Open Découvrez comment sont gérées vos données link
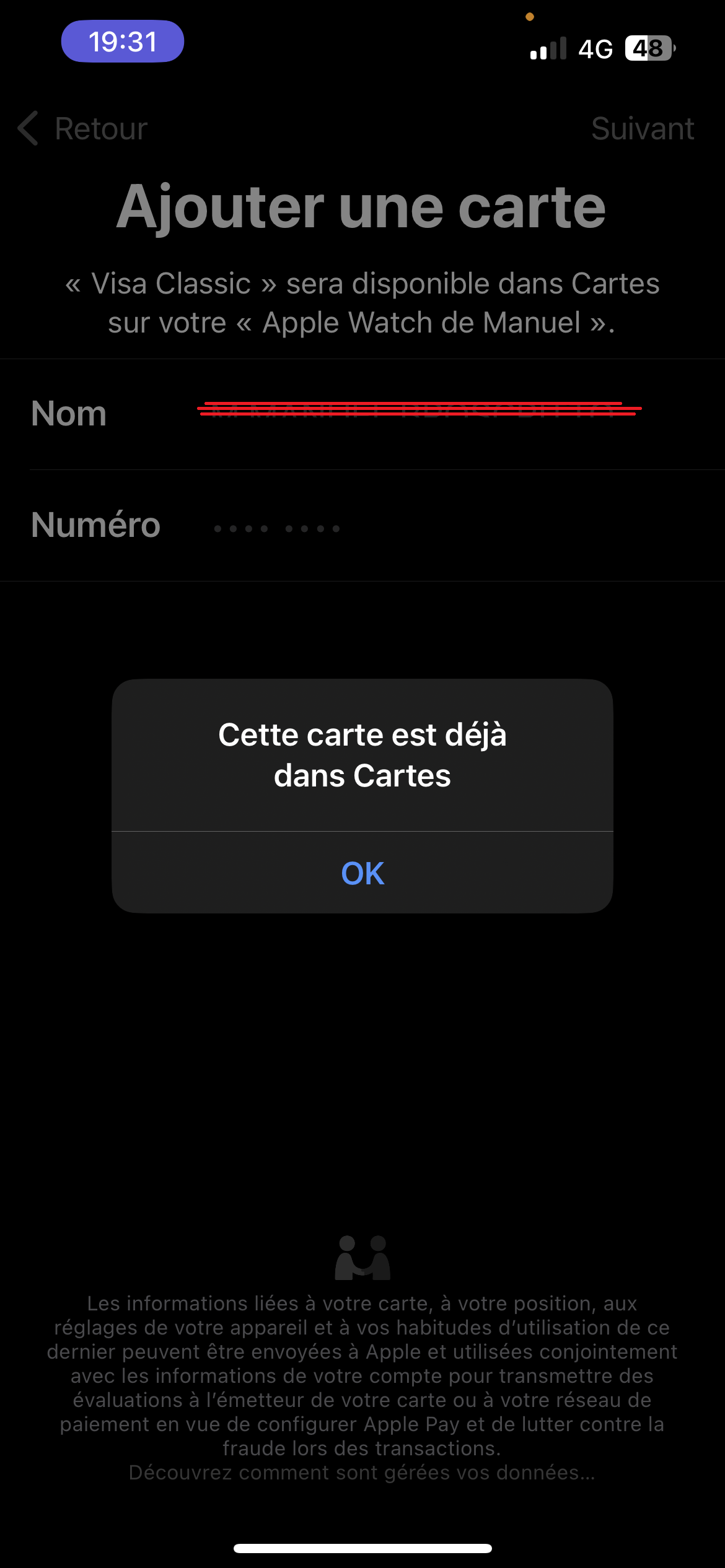The height and width of the screenshot is (1568, 725). point(362,1473)
